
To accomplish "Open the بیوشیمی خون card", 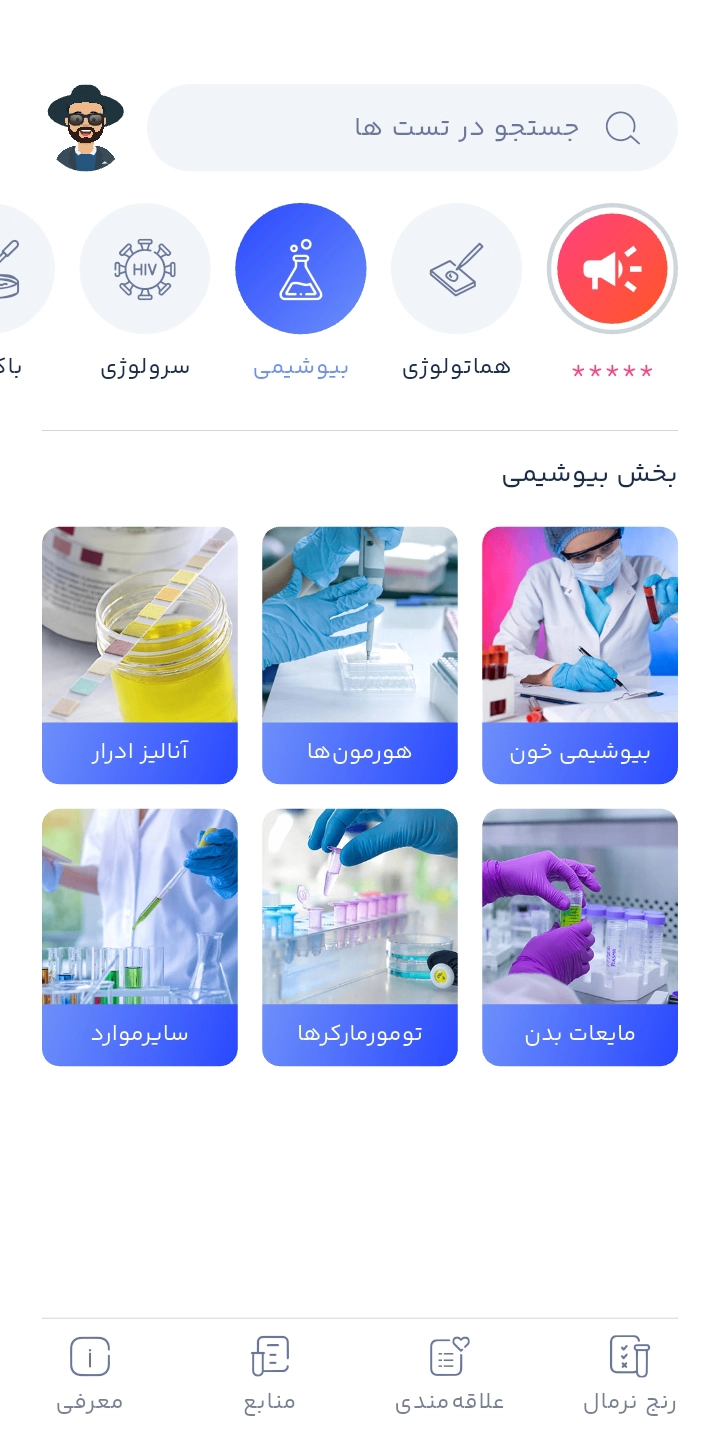I will [580, 655].
